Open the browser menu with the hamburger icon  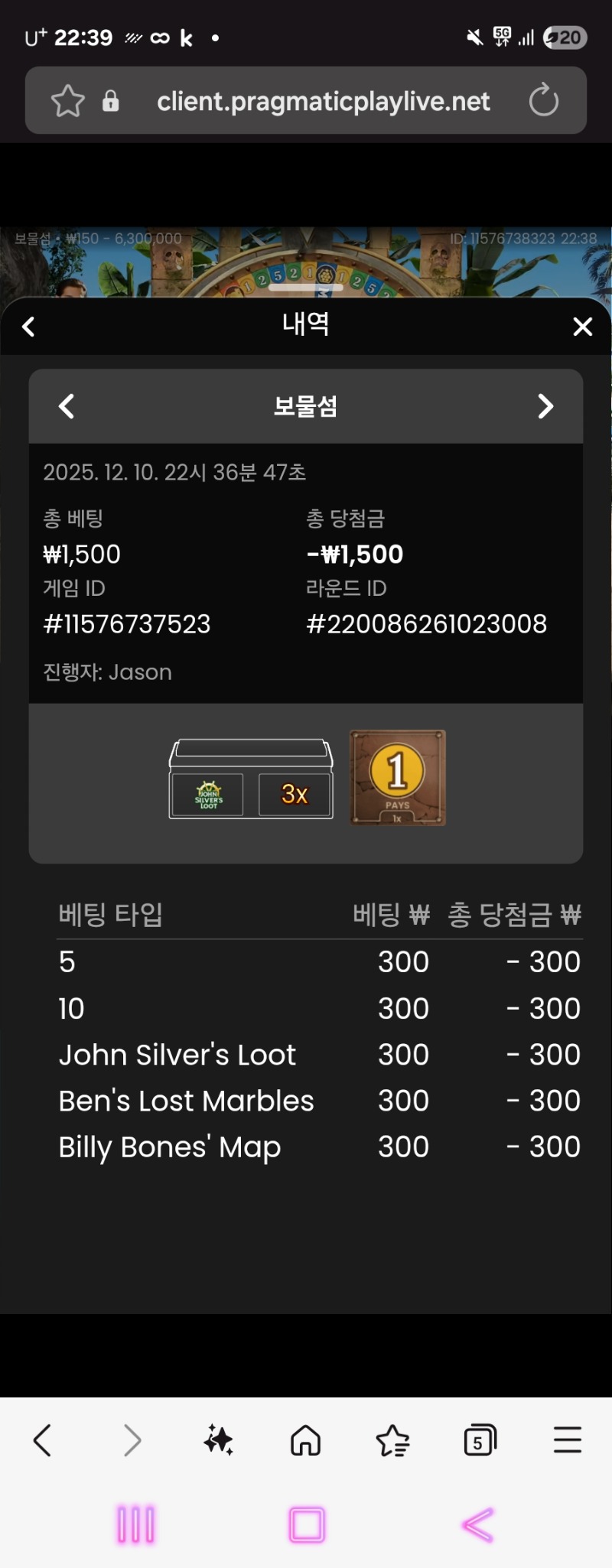click(x=566, y=1440)
